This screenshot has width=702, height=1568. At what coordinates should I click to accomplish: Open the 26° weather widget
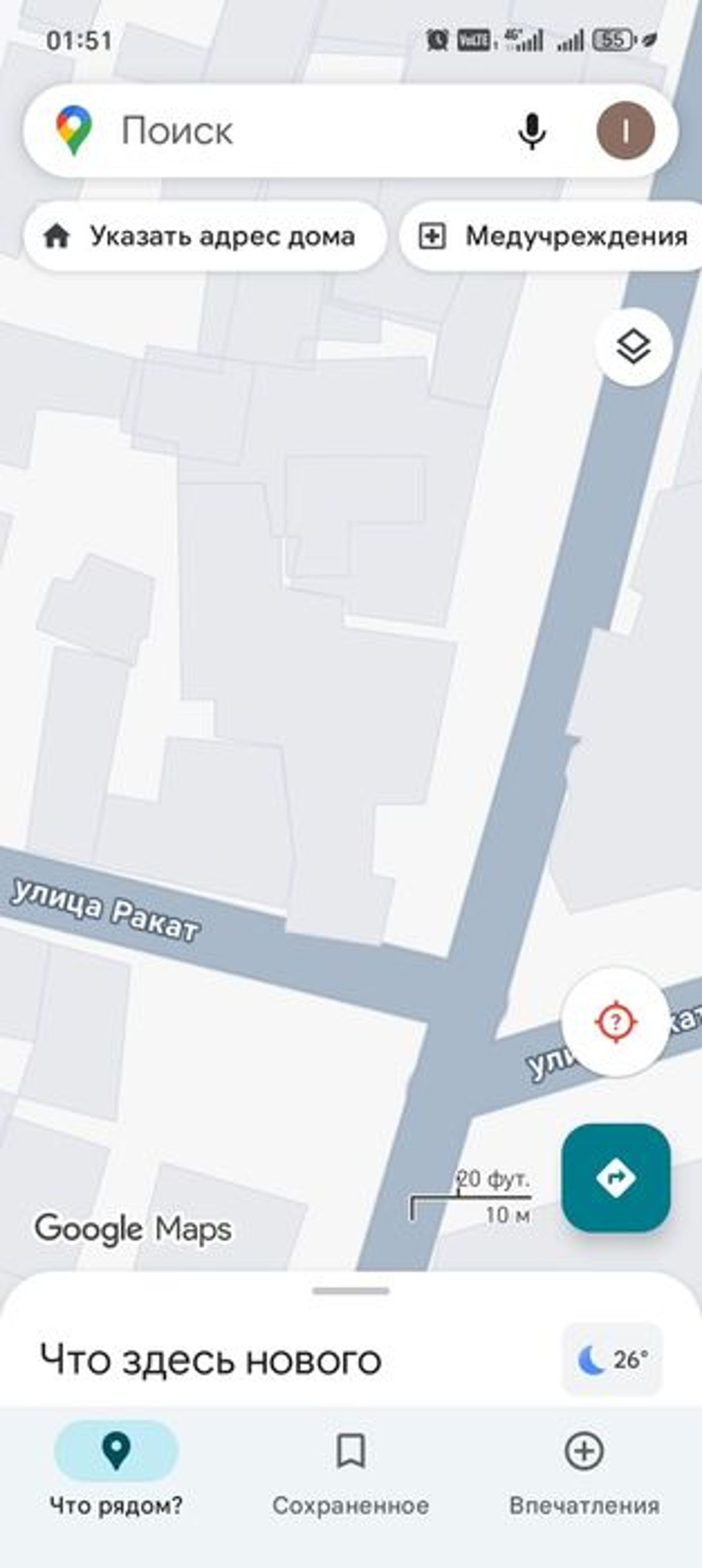(611, 1359)
